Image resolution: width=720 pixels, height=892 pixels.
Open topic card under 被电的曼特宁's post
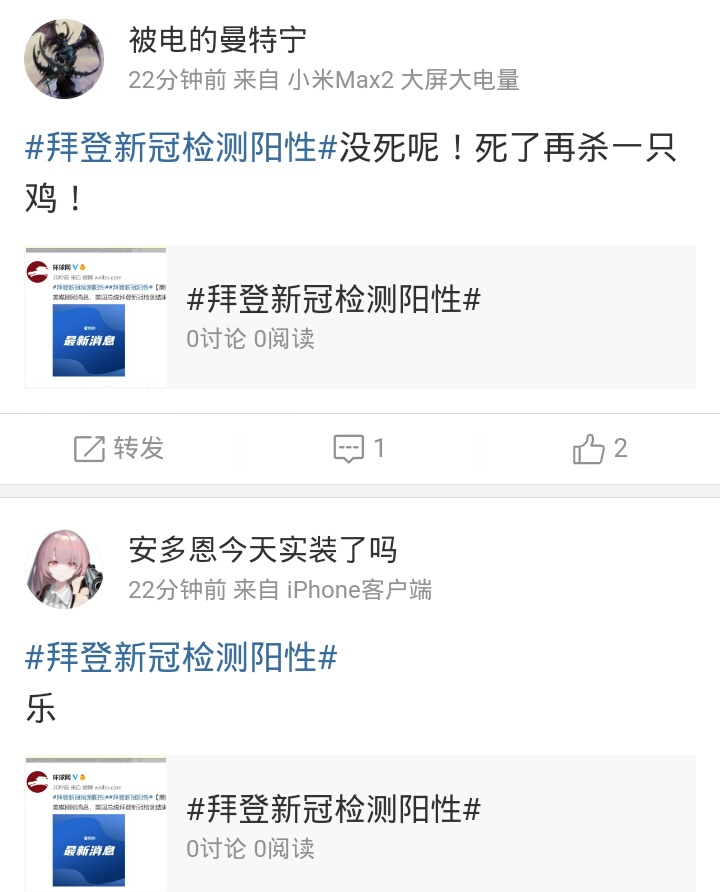pyautogui.click(x=360, y=317)
